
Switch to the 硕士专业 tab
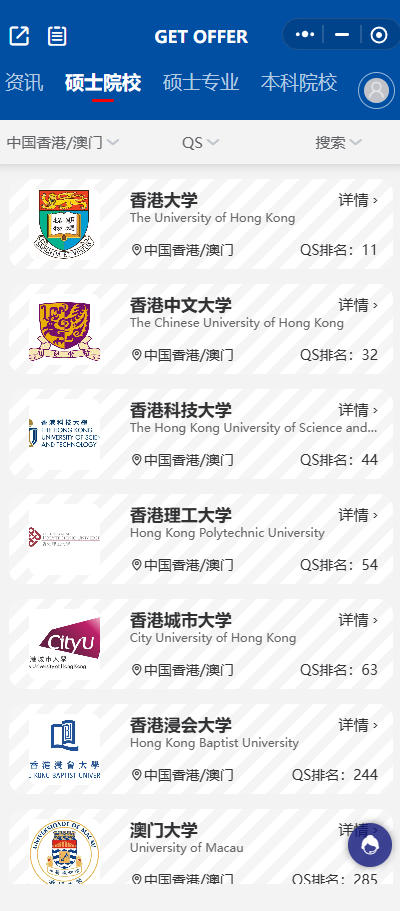point(201,83)
